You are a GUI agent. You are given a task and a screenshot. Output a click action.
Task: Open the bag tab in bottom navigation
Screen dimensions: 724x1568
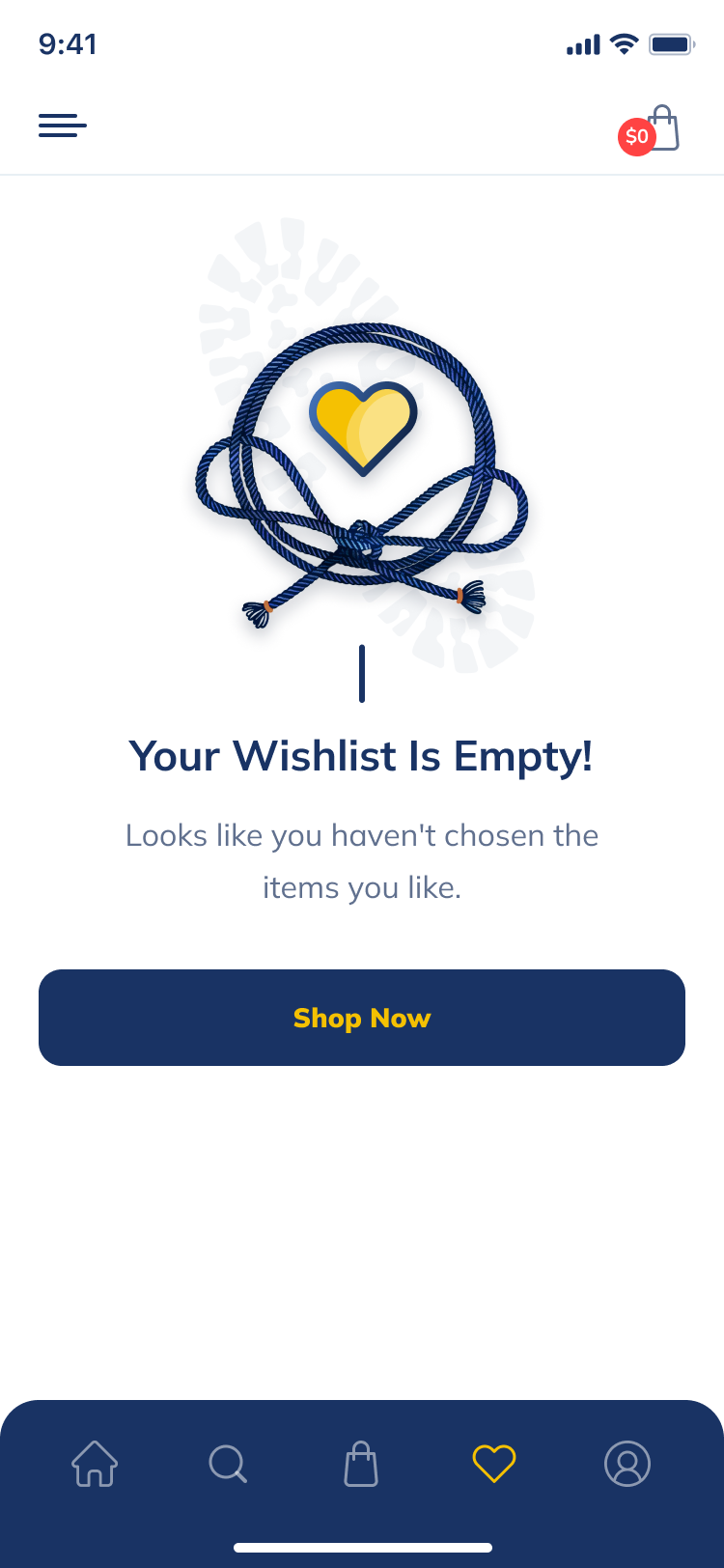point(361,1463)
